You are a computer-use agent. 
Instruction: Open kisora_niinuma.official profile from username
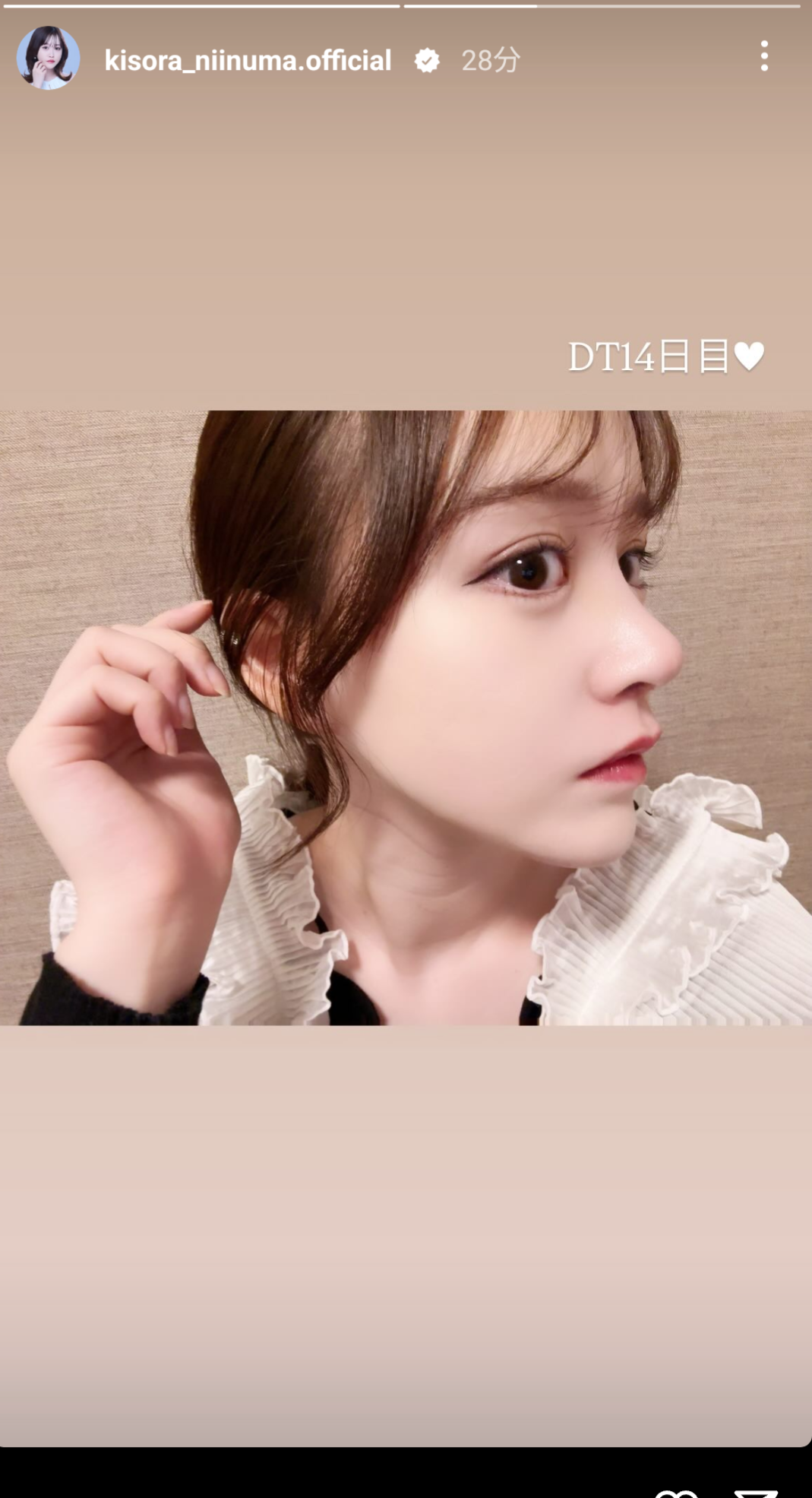pyautogui.click(x=248, y=60)
